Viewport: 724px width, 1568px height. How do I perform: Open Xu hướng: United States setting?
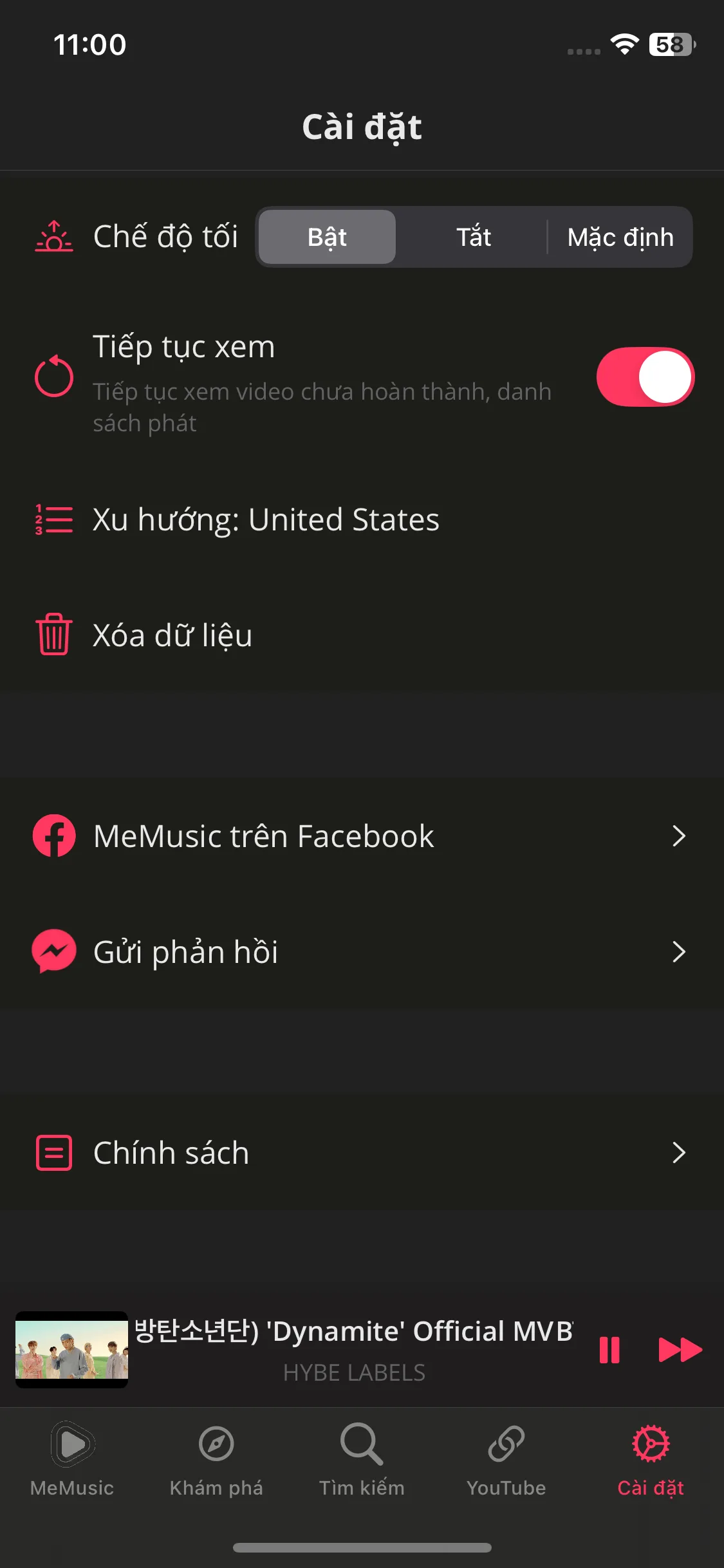coord(266,519)
